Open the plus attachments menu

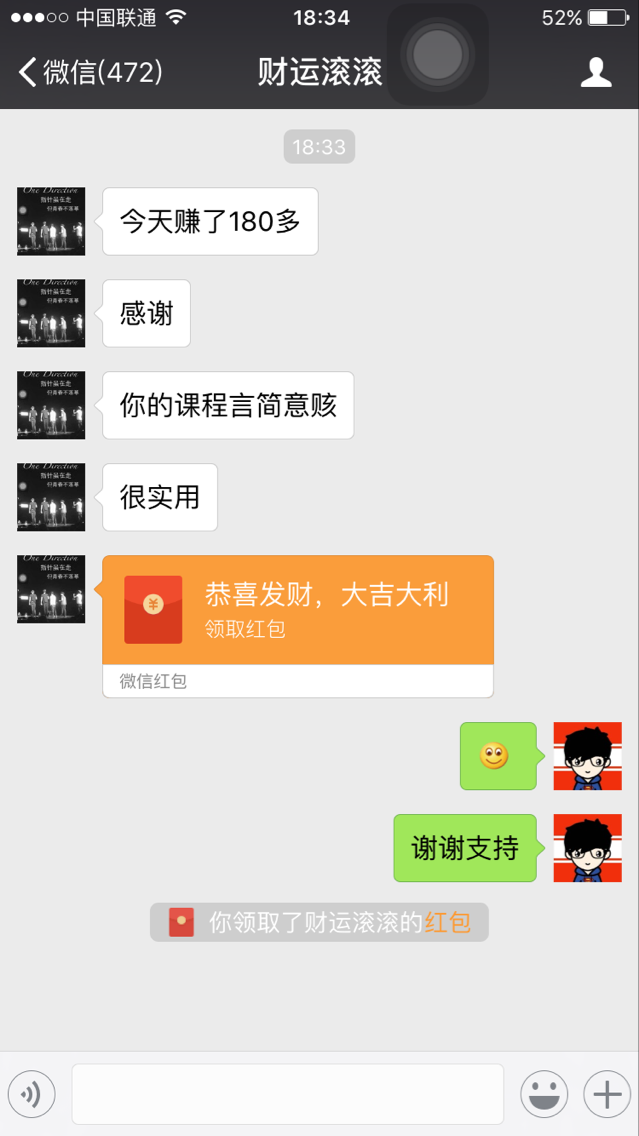607,1095
